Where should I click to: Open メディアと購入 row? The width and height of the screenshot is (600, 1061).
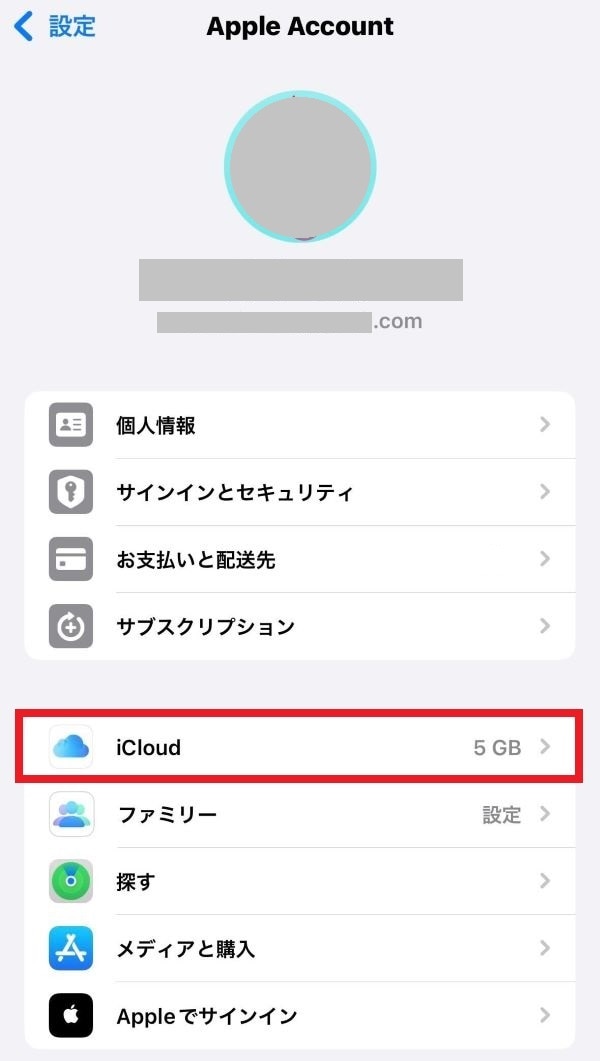(300, 948)
